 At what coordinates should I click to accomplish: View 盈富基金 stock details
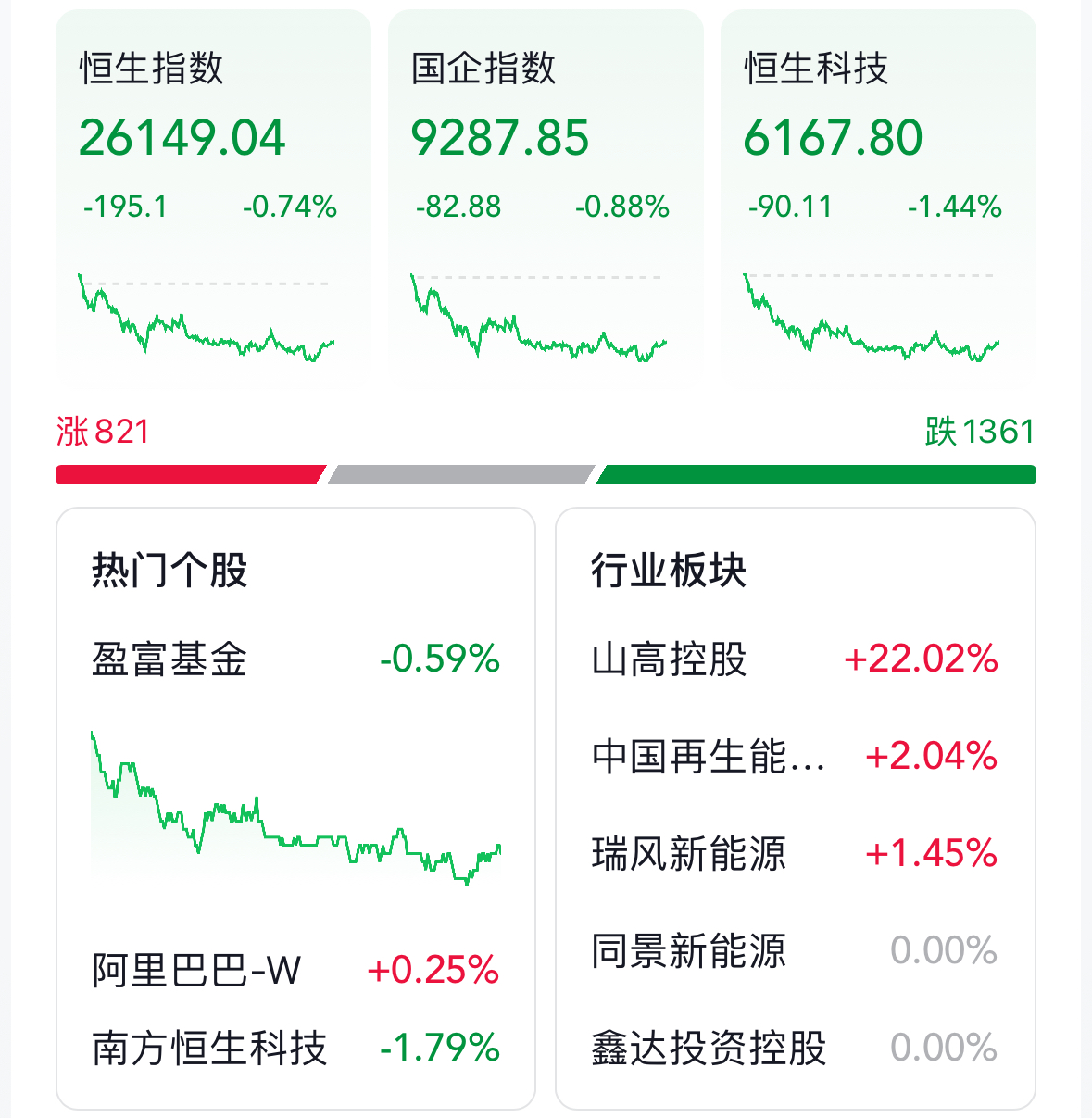[295, 659]
